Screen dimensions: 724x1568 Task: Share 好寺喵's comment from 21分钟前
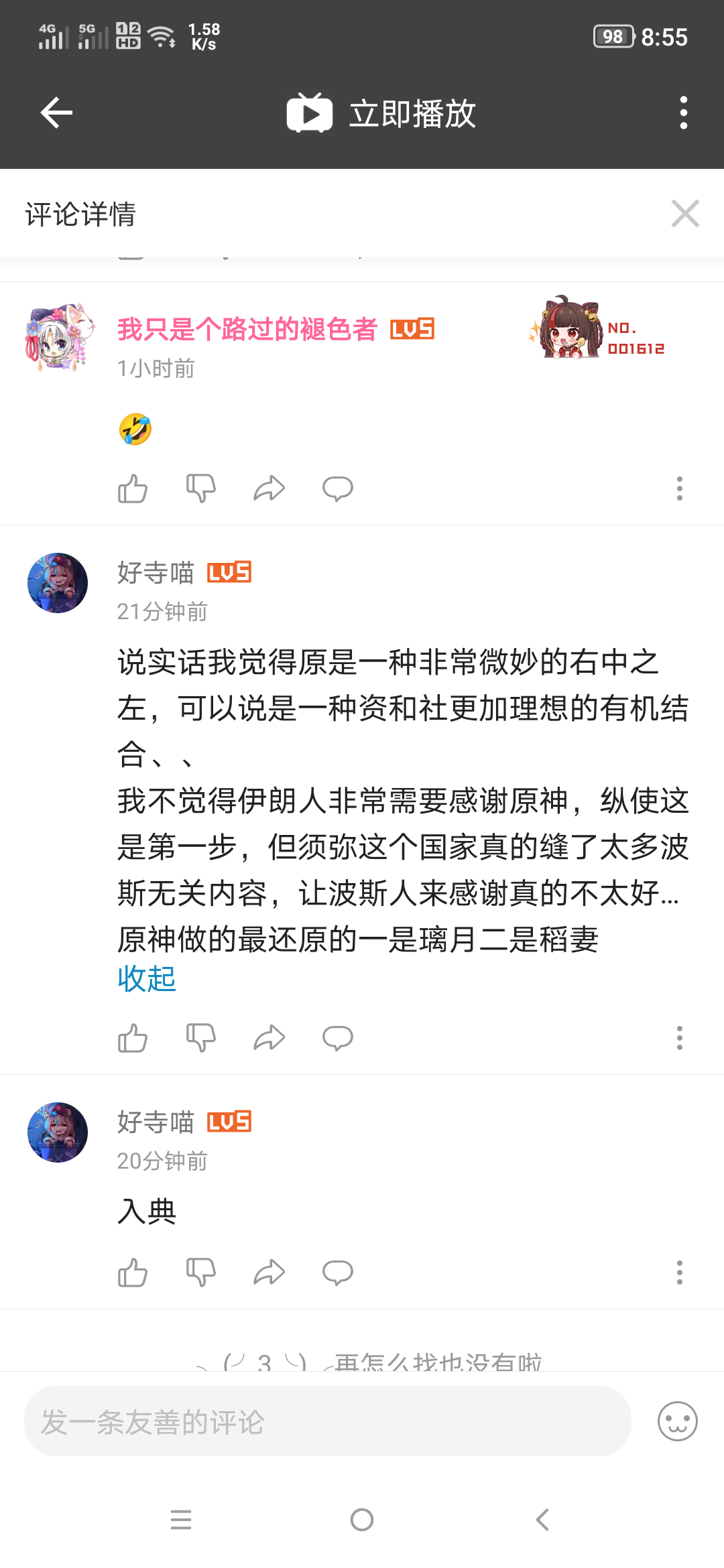point(269,1038)
